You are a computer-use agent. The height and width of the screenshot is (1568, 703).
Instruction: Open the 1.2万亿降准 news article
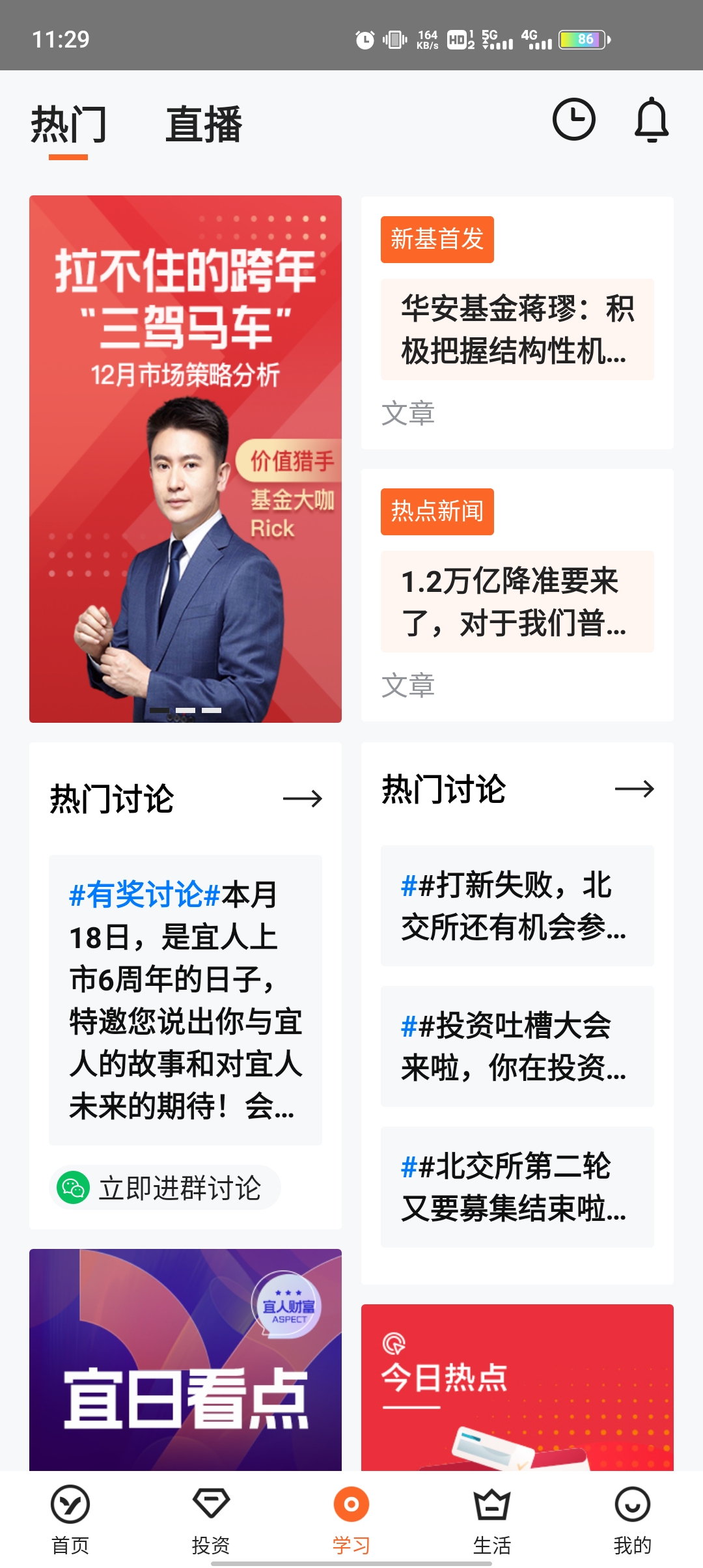pos(517,602)
